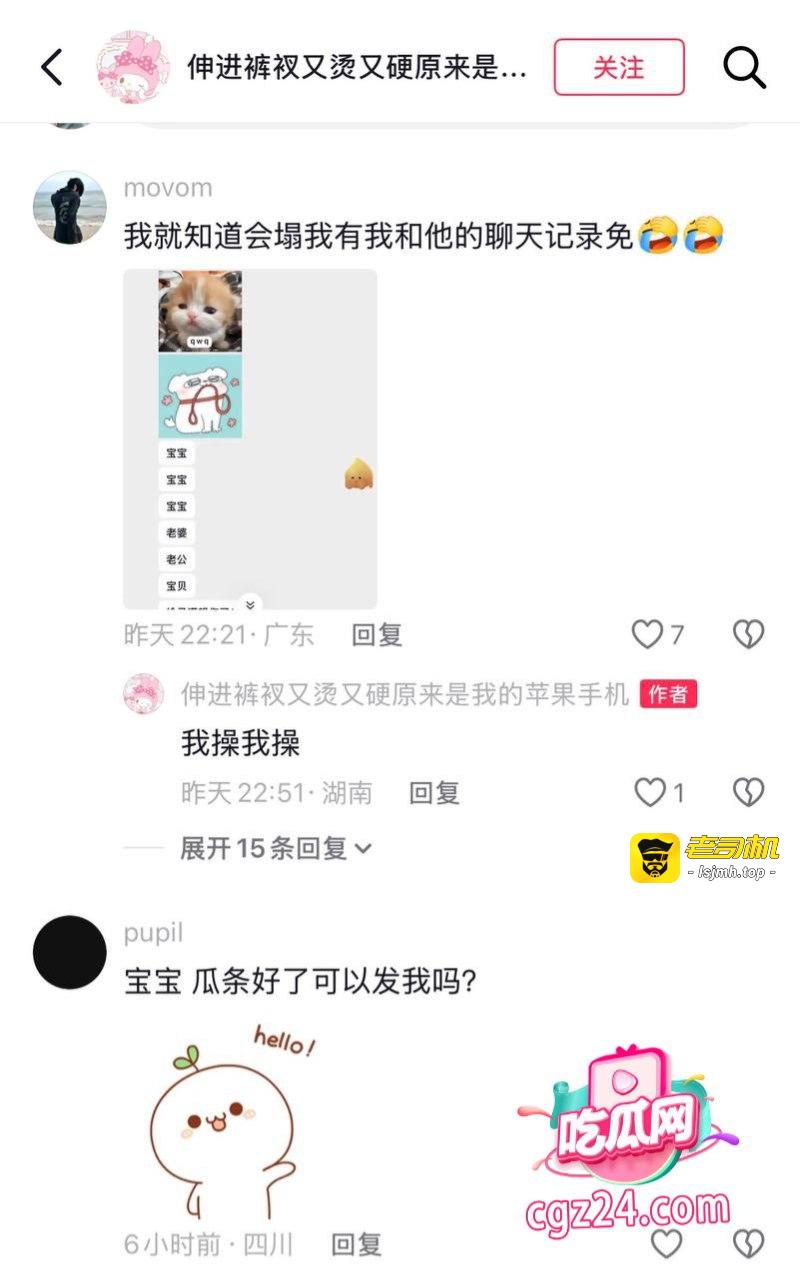Viewport: 800px width, 1278px height.
Task: Like pupil's comment
Action: tap(667, 1243)
